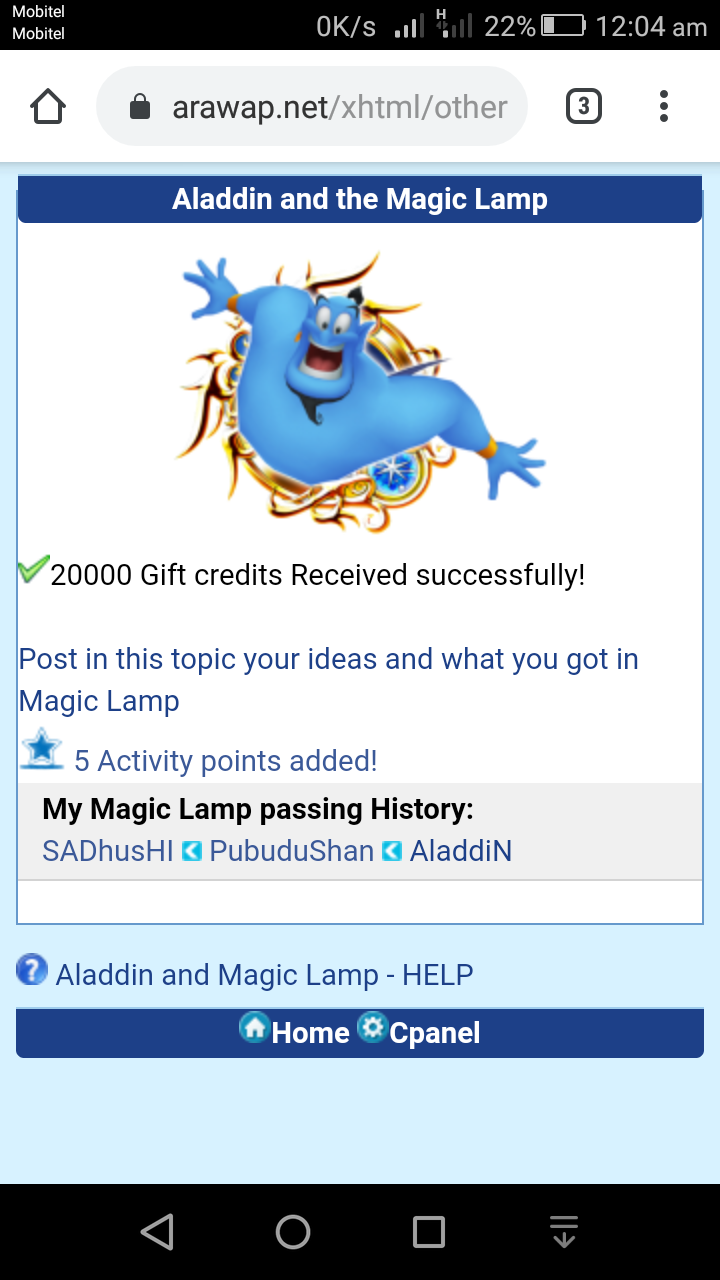
Task: Open Aladdin and Magic Lamp HELP
Action: click(x=264, y=974)
